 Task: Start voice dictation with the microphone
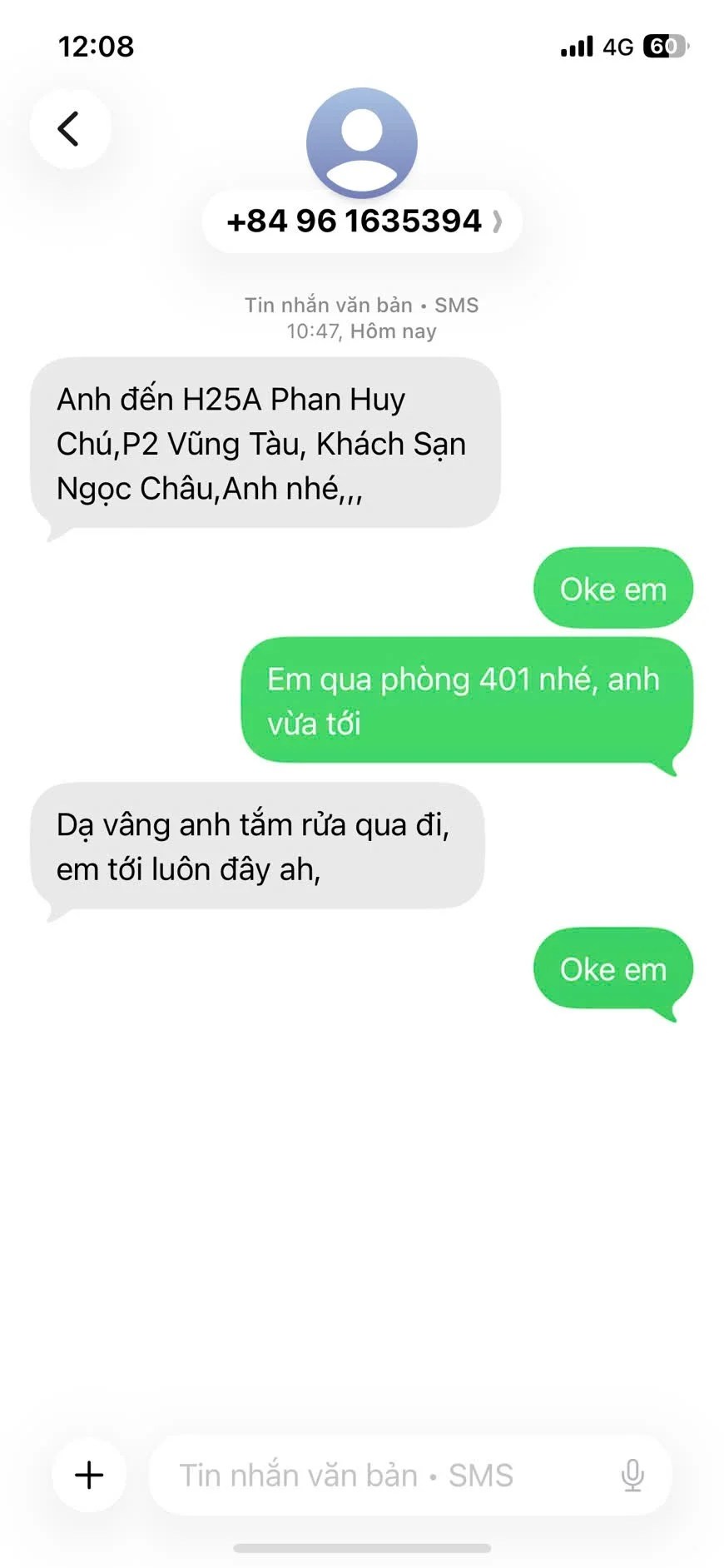[632, 1475]
